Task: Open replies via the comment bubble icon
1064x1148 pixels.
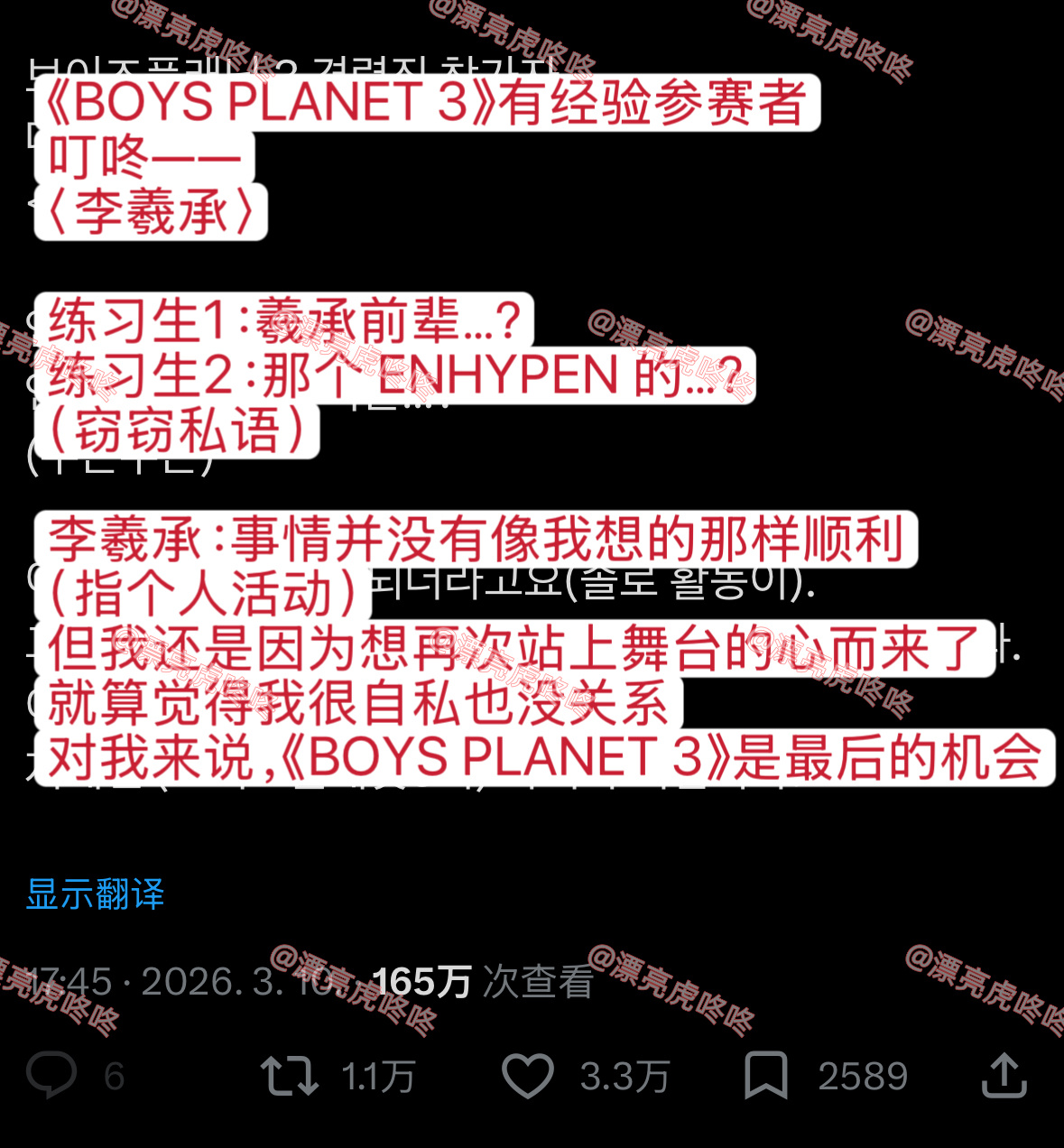Action: (53, 1076)
